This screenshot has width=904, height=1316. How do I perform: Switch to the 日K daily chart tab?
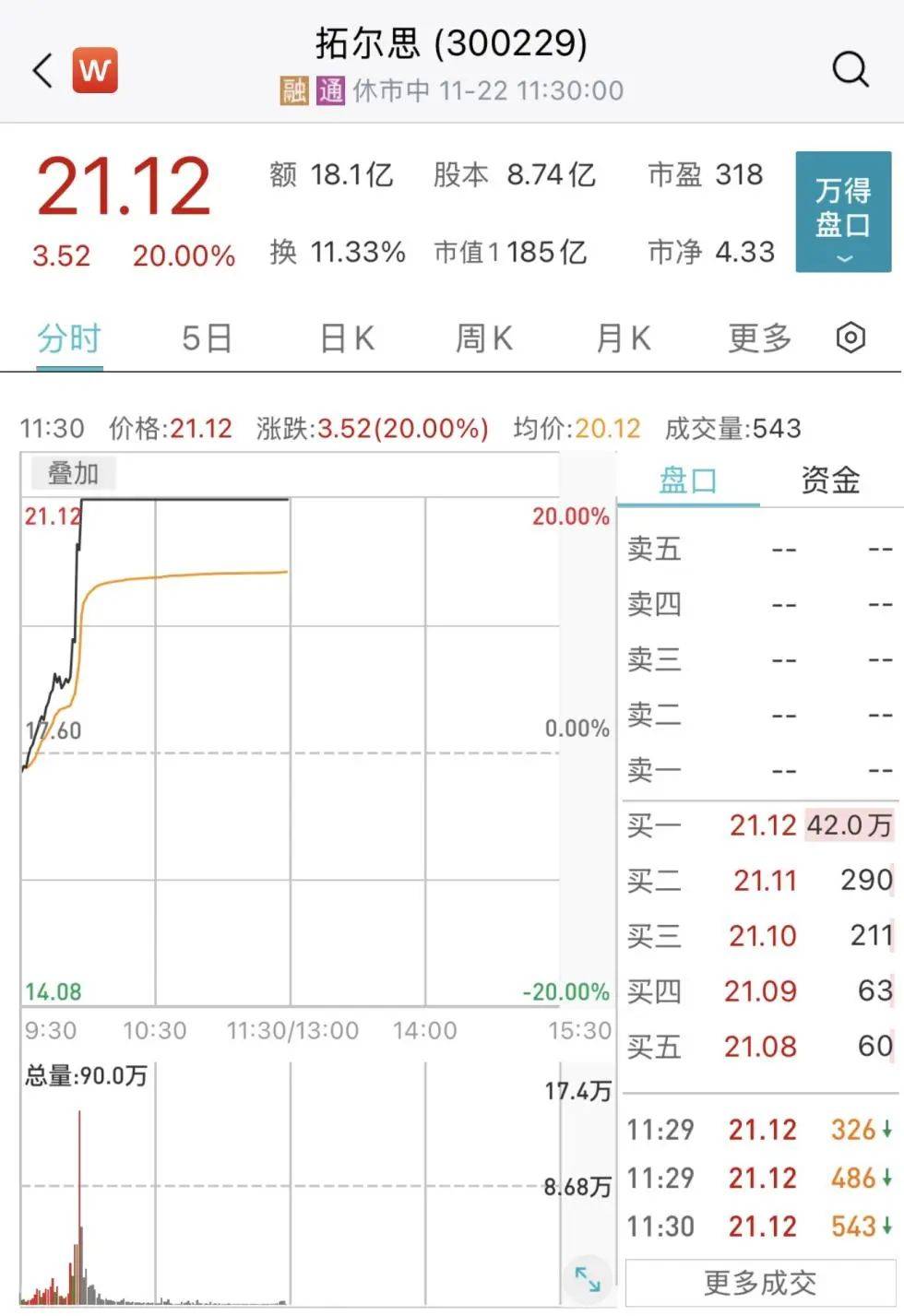344,338
